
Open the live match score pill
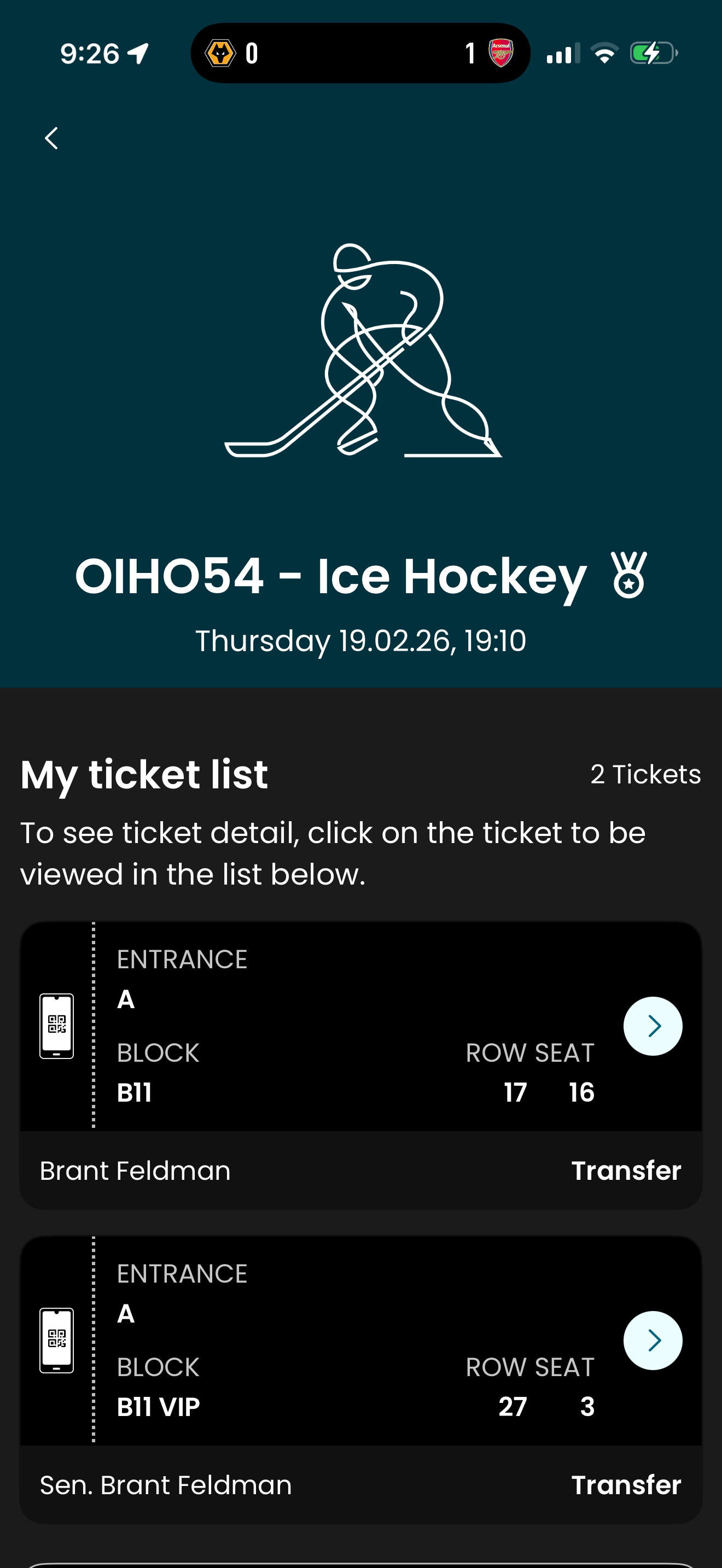coord(360,53)
